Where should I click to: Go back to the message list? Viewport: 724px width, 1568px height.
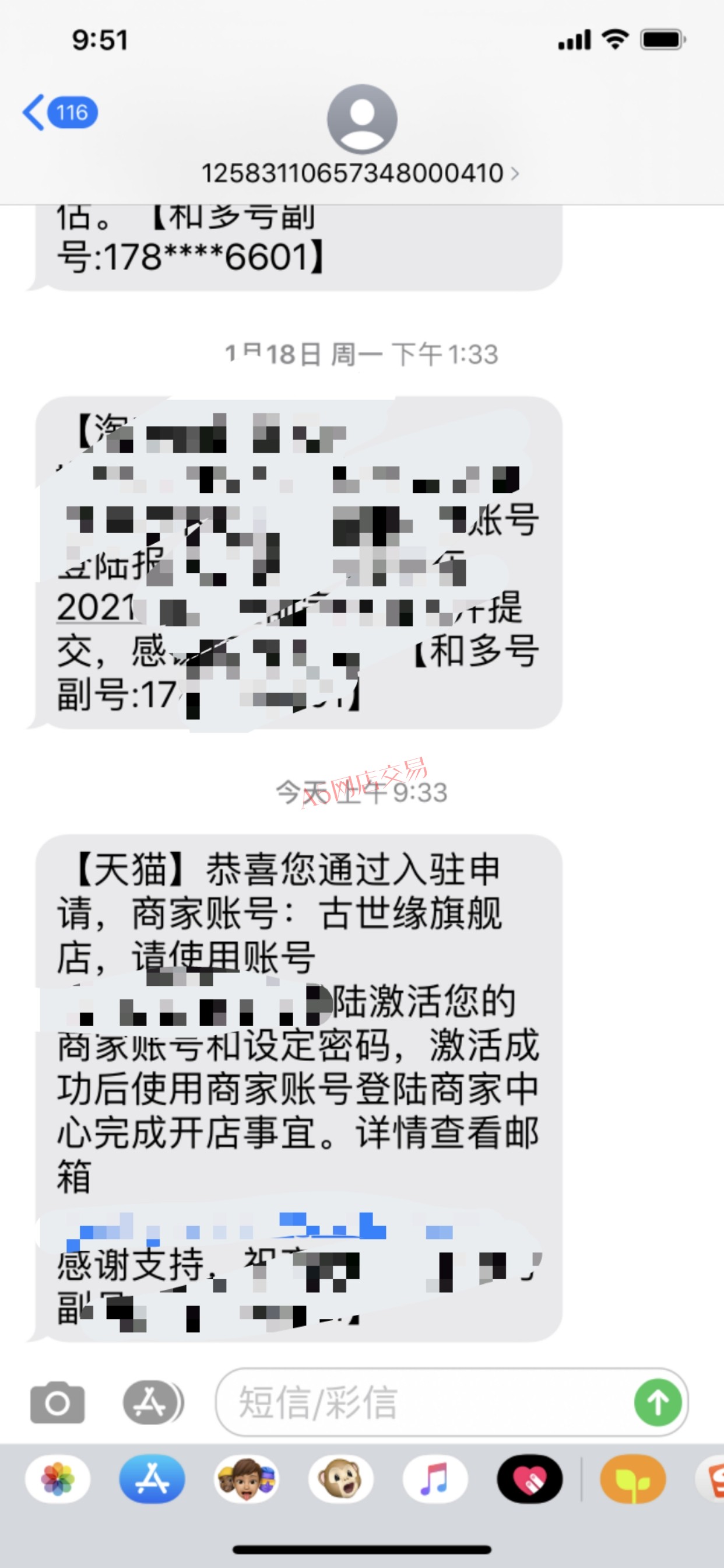point(59,113)
